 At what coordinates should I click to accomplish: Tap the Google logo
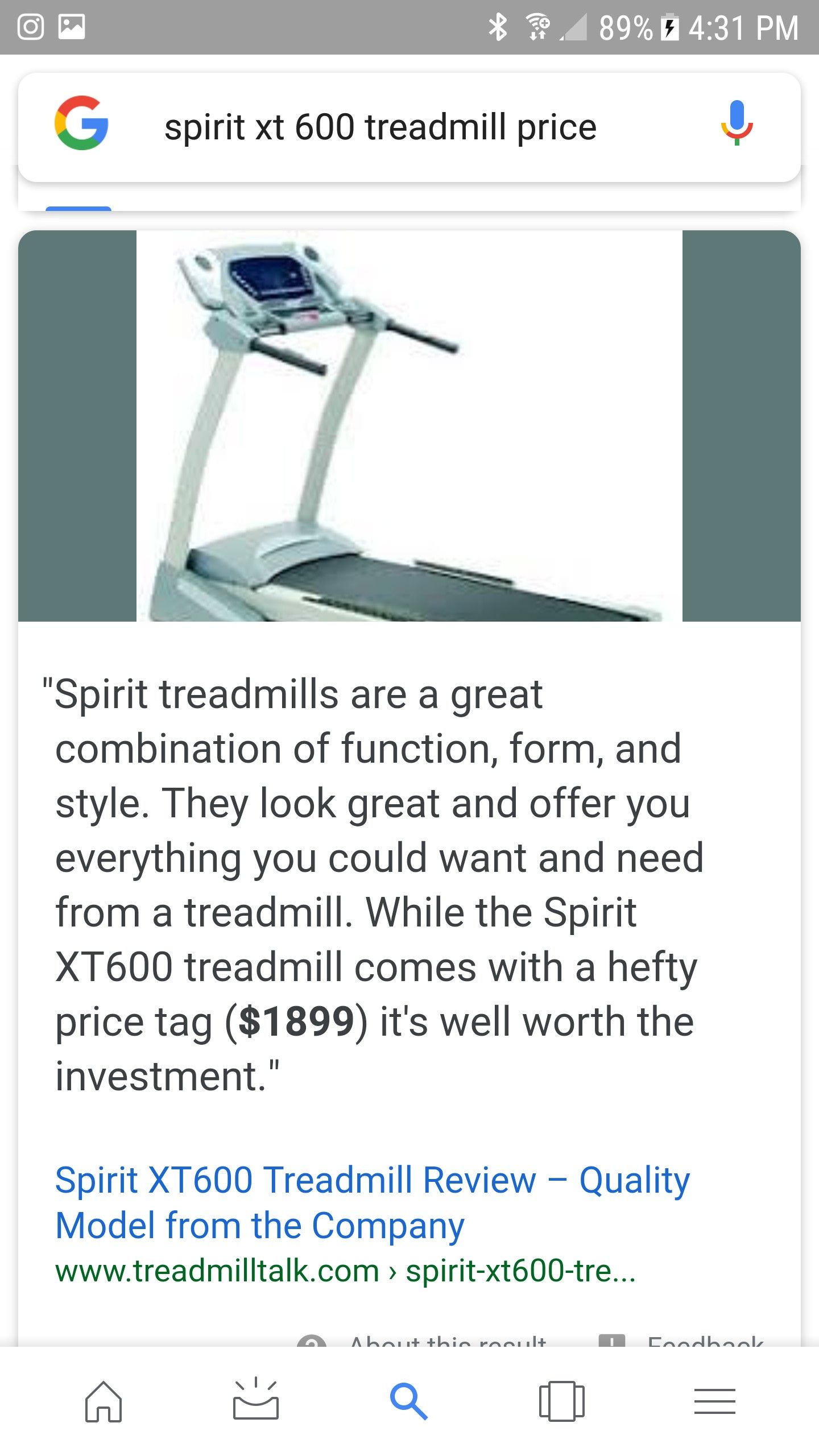(x=81, y=123)
